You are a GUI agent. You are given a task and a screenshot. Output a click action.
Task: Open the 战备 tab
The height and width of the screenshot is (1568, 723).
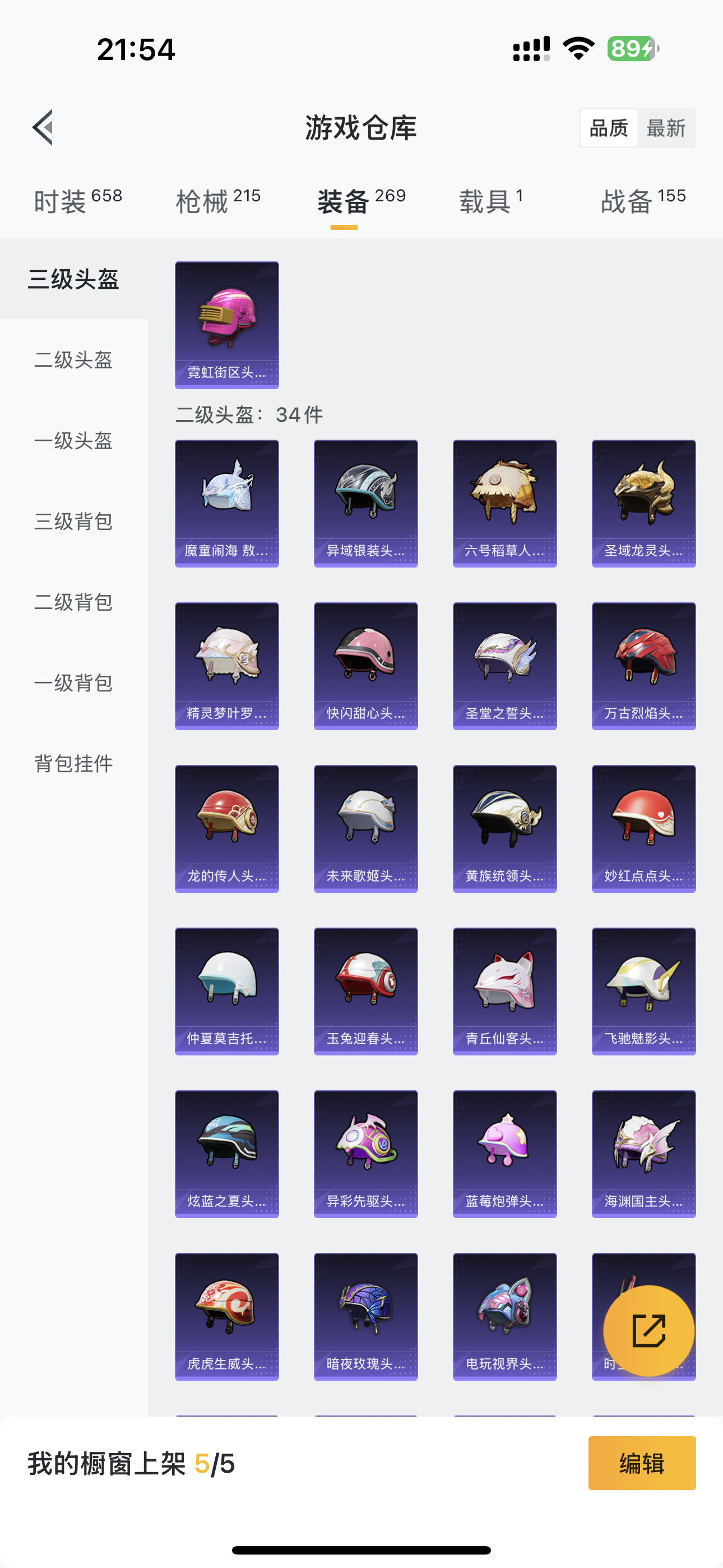click(x=643, y=201)
